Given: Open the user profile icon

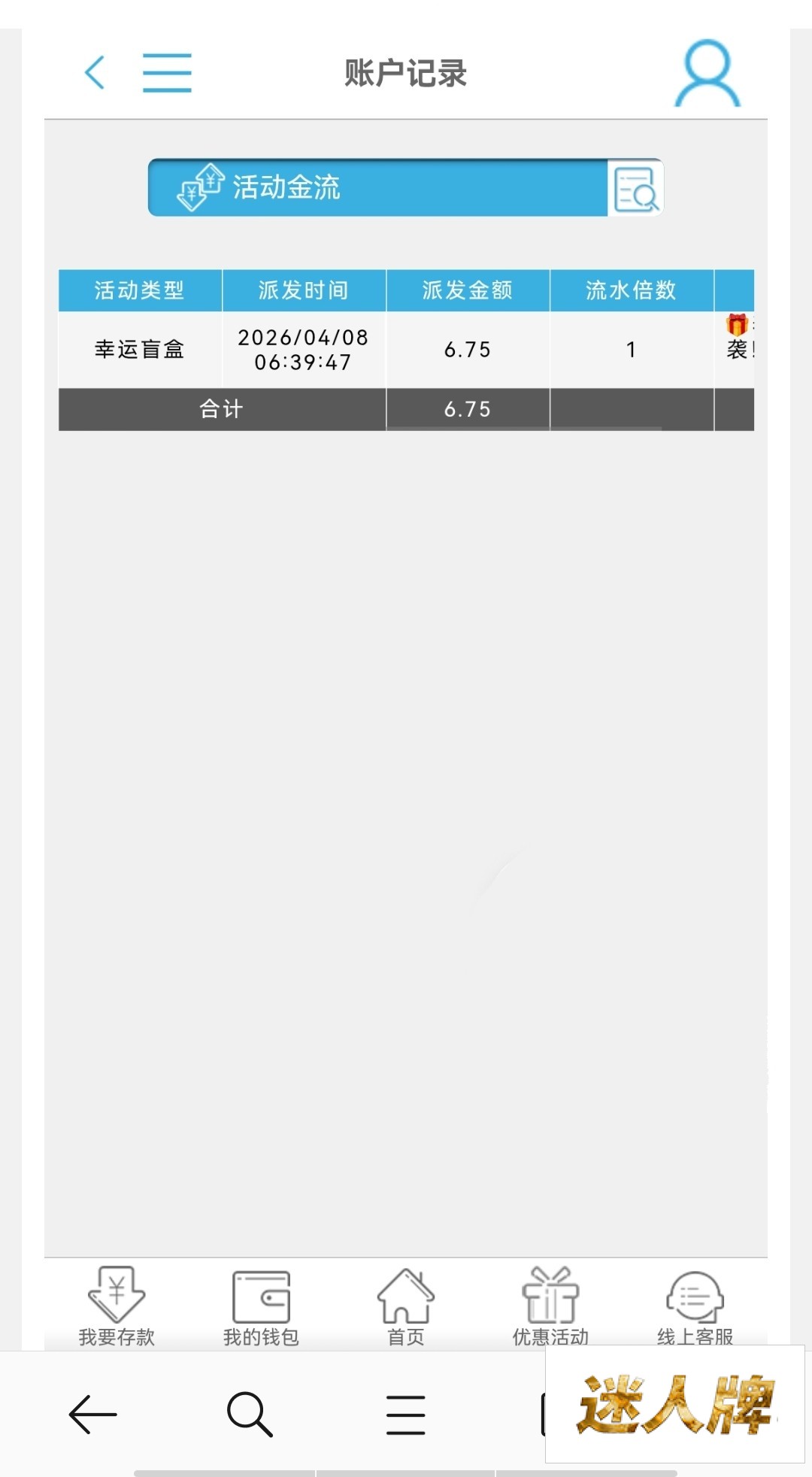Looking at the screenshot, I should pos(707,74).
